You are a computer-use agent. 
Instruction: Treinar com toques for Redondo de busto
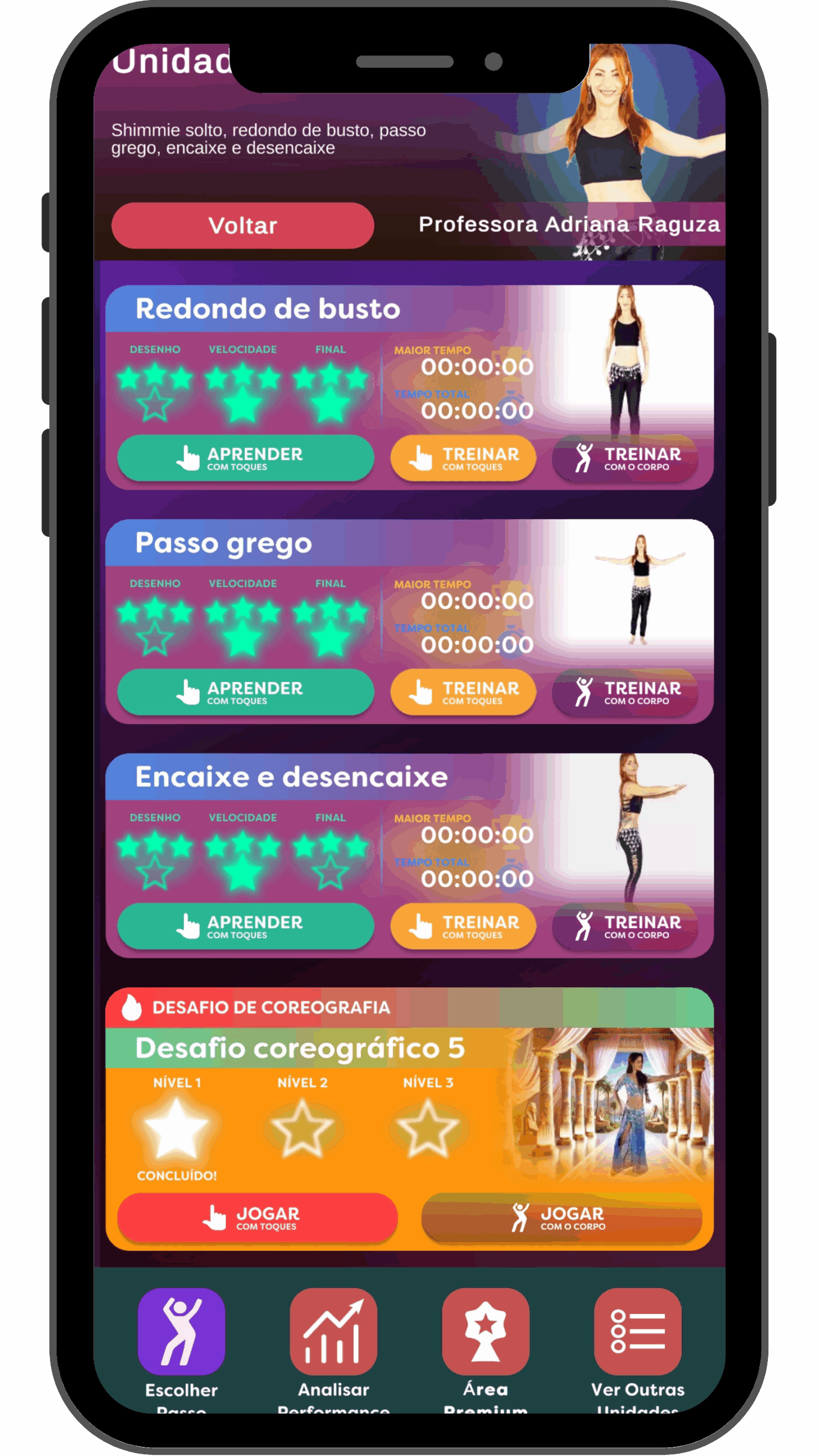click(463, 458)
